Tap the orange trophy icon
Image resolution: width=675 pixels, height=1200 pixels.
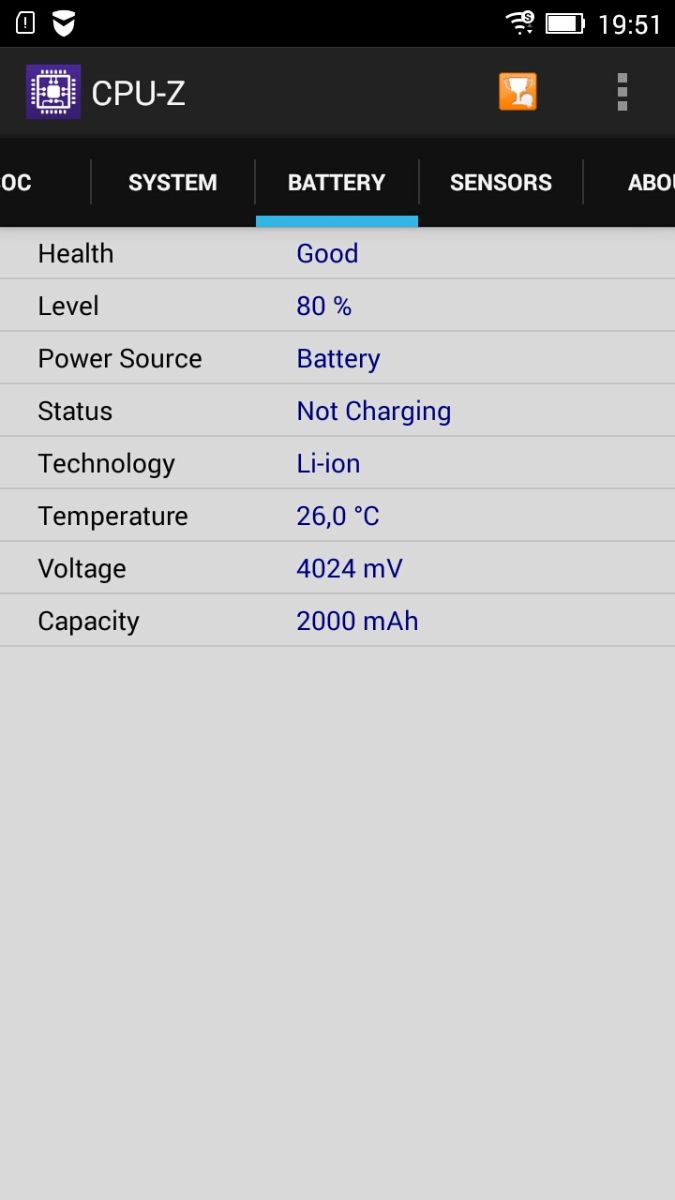pyautogui.click(x=518, y=92)
